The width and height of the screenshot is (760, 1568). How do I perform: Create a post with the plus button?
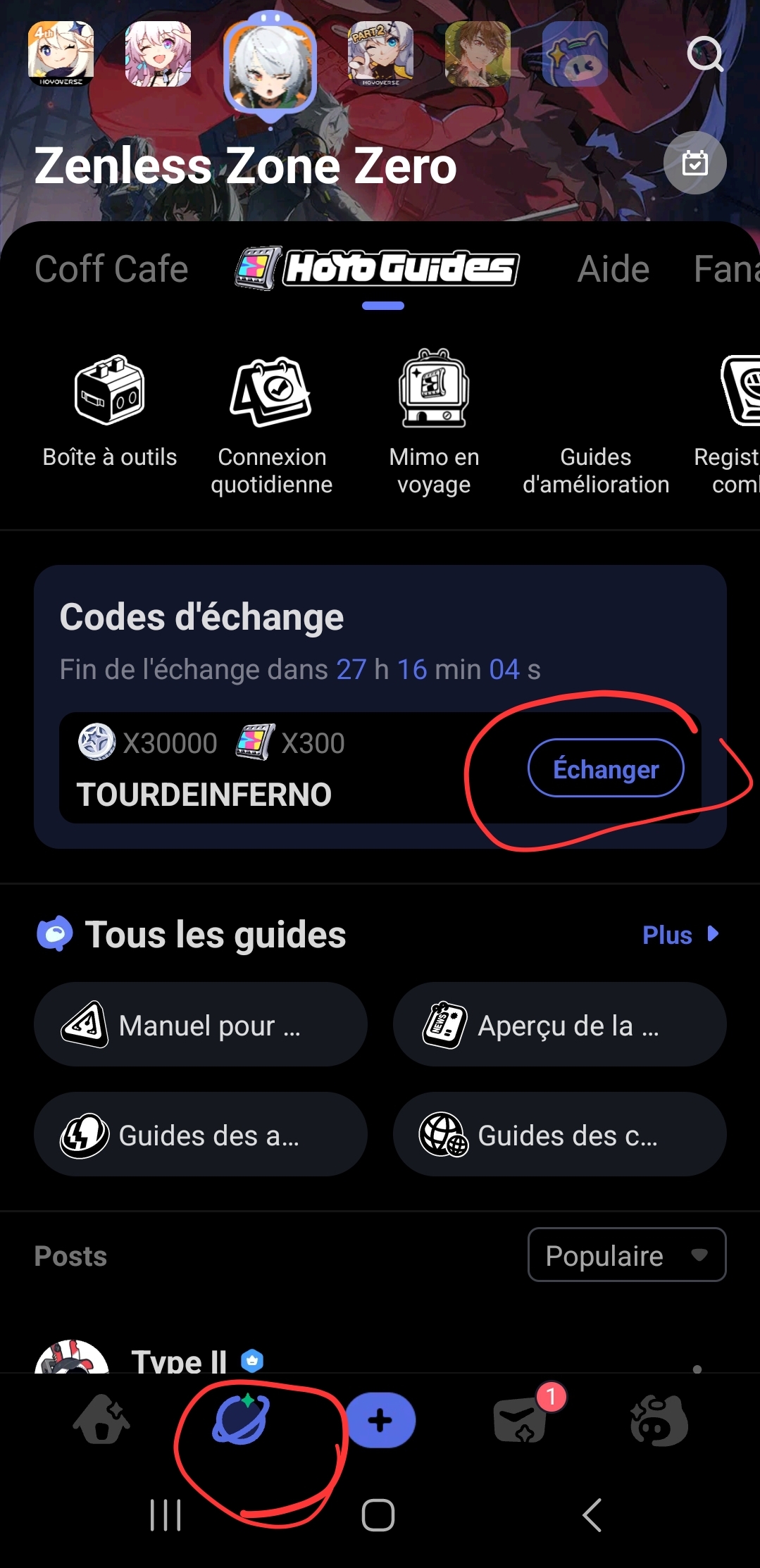click(380, 1420)
